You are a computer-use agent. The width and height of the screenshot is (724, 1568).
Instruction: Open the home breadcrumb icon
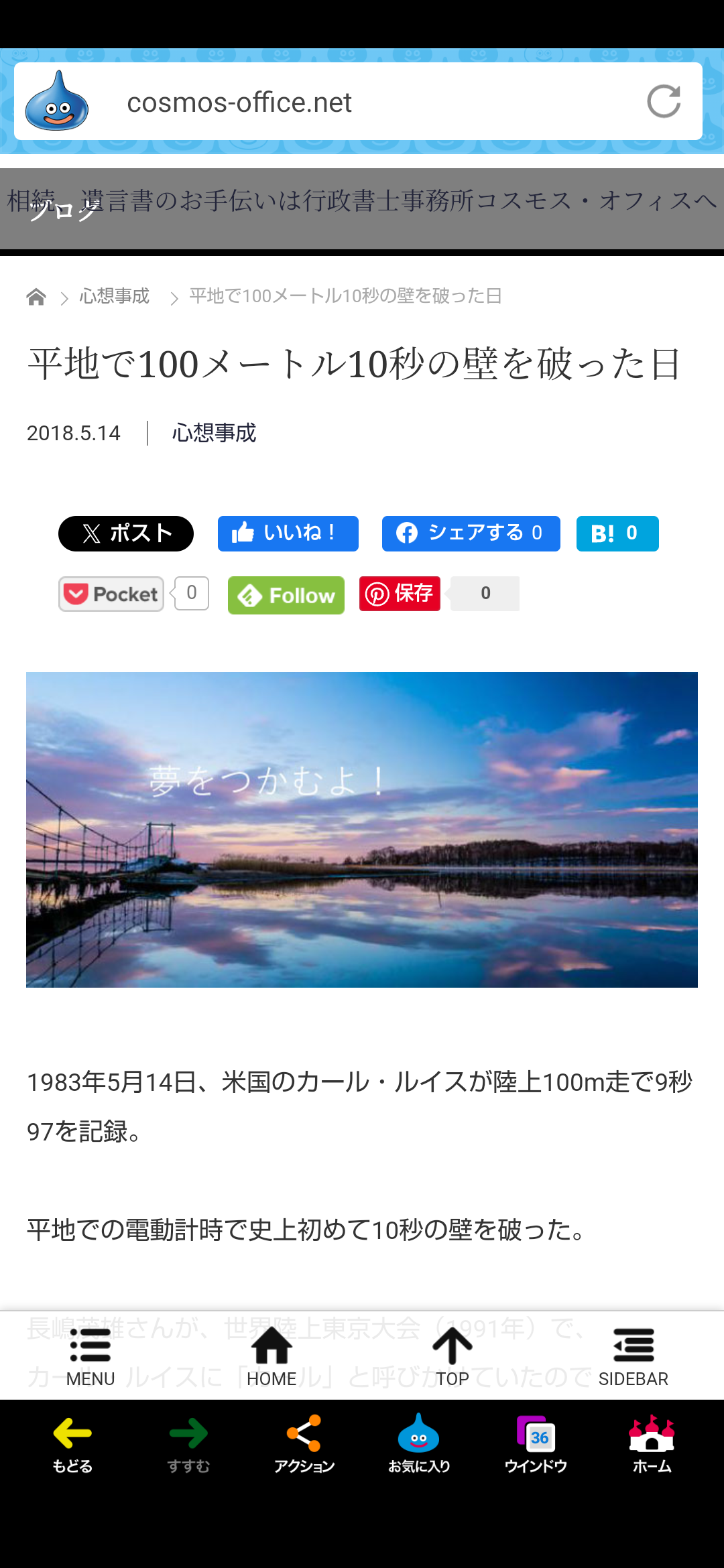pyautogui.click(x=36, y=296)
